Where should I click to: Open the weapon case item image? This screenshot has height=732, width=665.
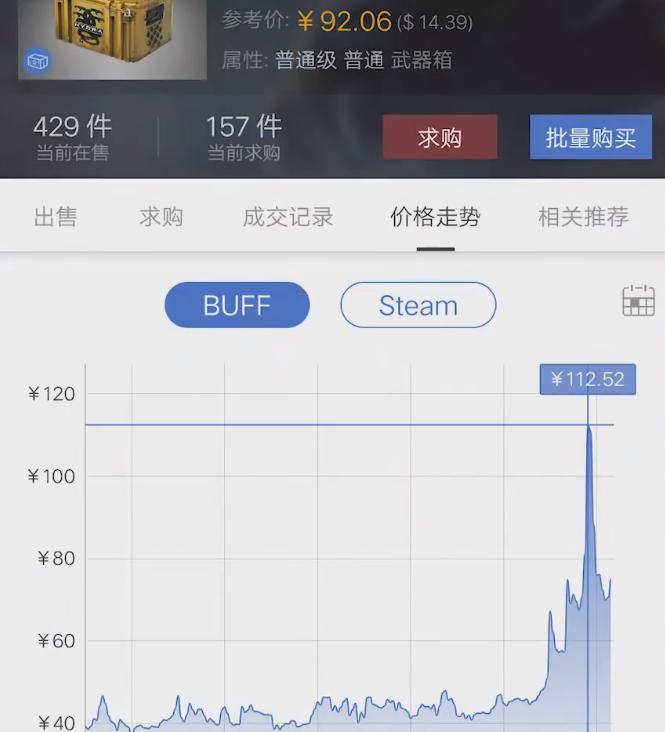[111, 38]
